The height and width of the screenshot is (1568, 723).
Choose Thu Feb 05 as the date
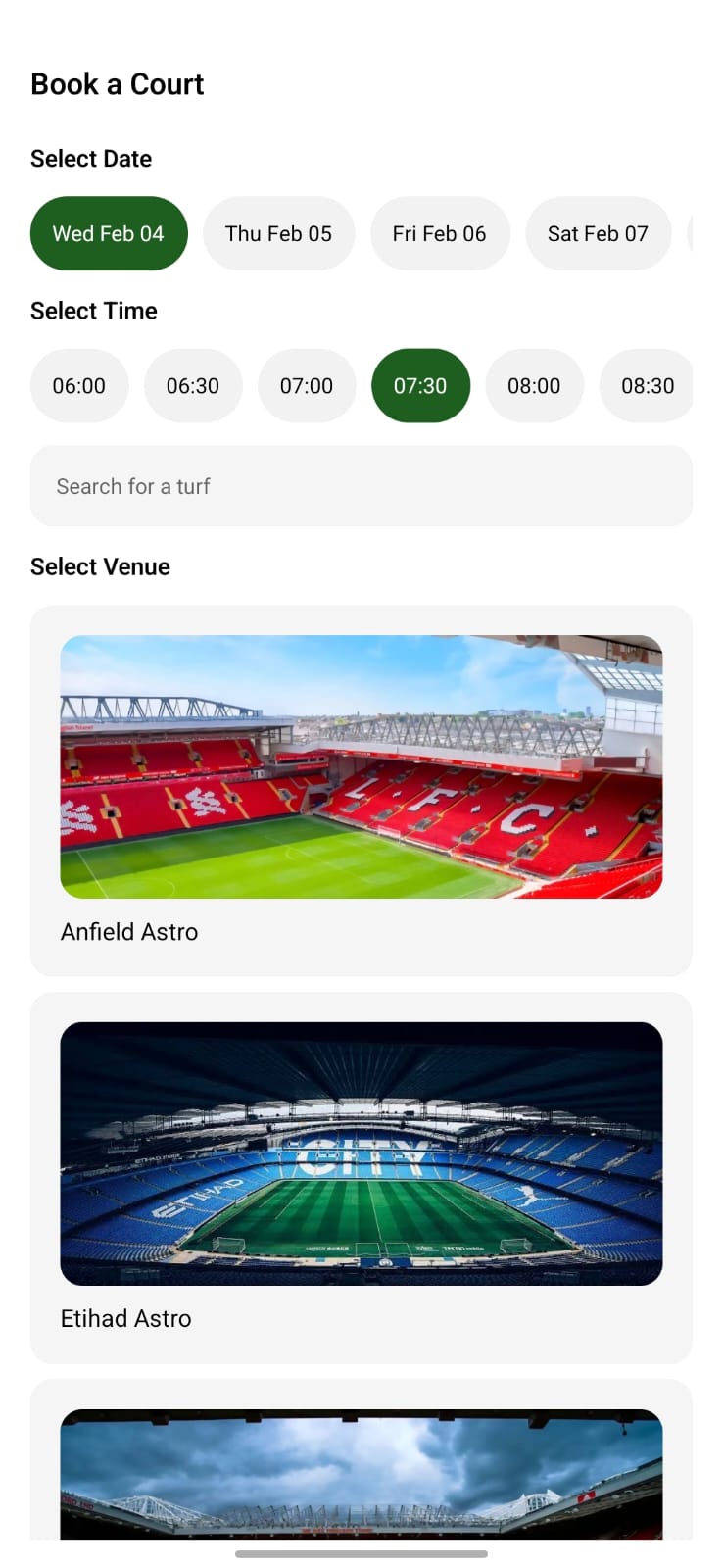tap(278, 233)
